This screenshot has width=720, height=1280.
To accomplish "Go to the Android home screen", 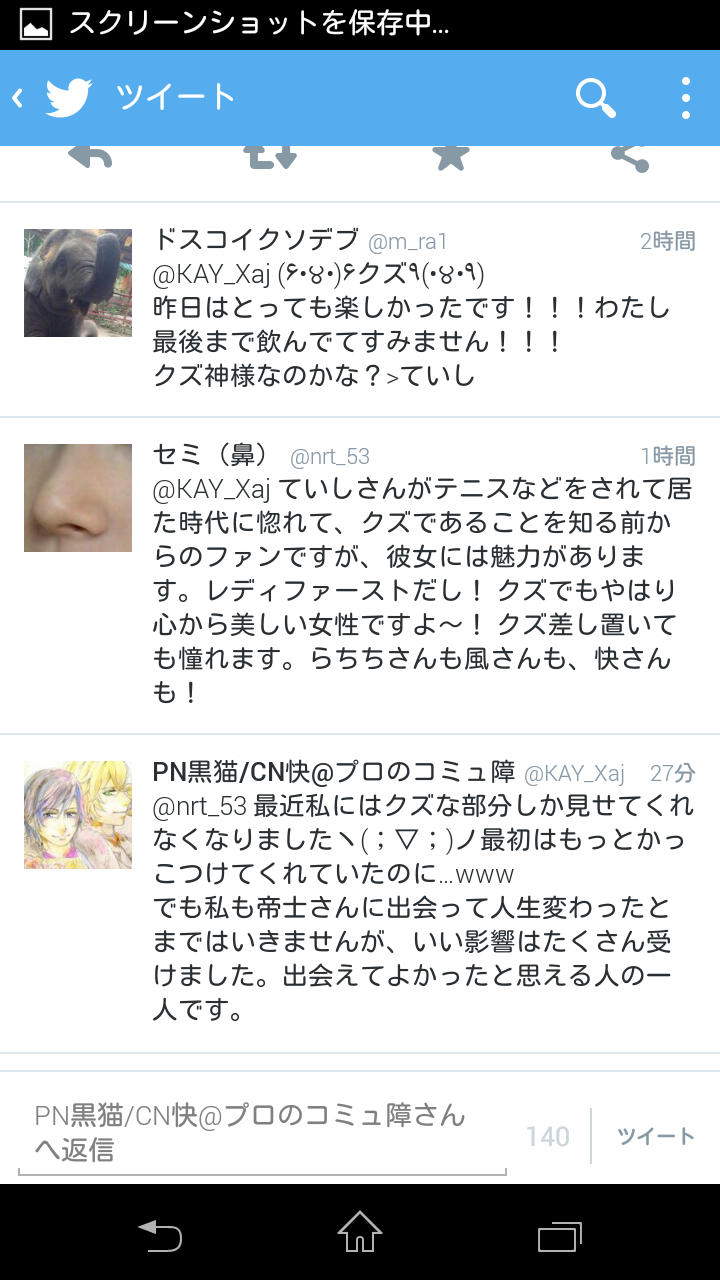I will 360,1232.
